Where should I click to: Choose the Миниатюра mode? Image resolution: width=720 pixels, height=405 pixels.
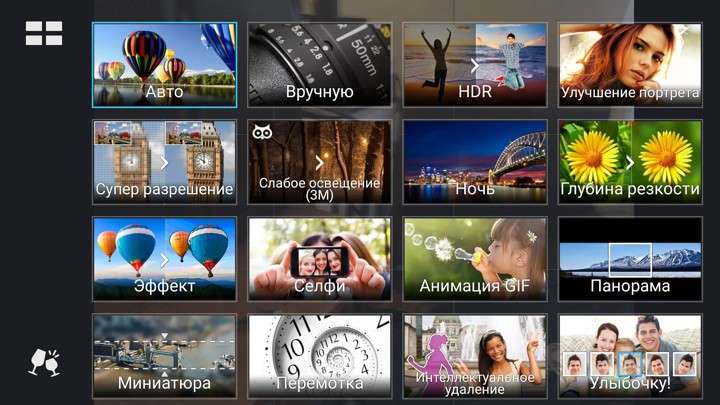pos(164,356)
